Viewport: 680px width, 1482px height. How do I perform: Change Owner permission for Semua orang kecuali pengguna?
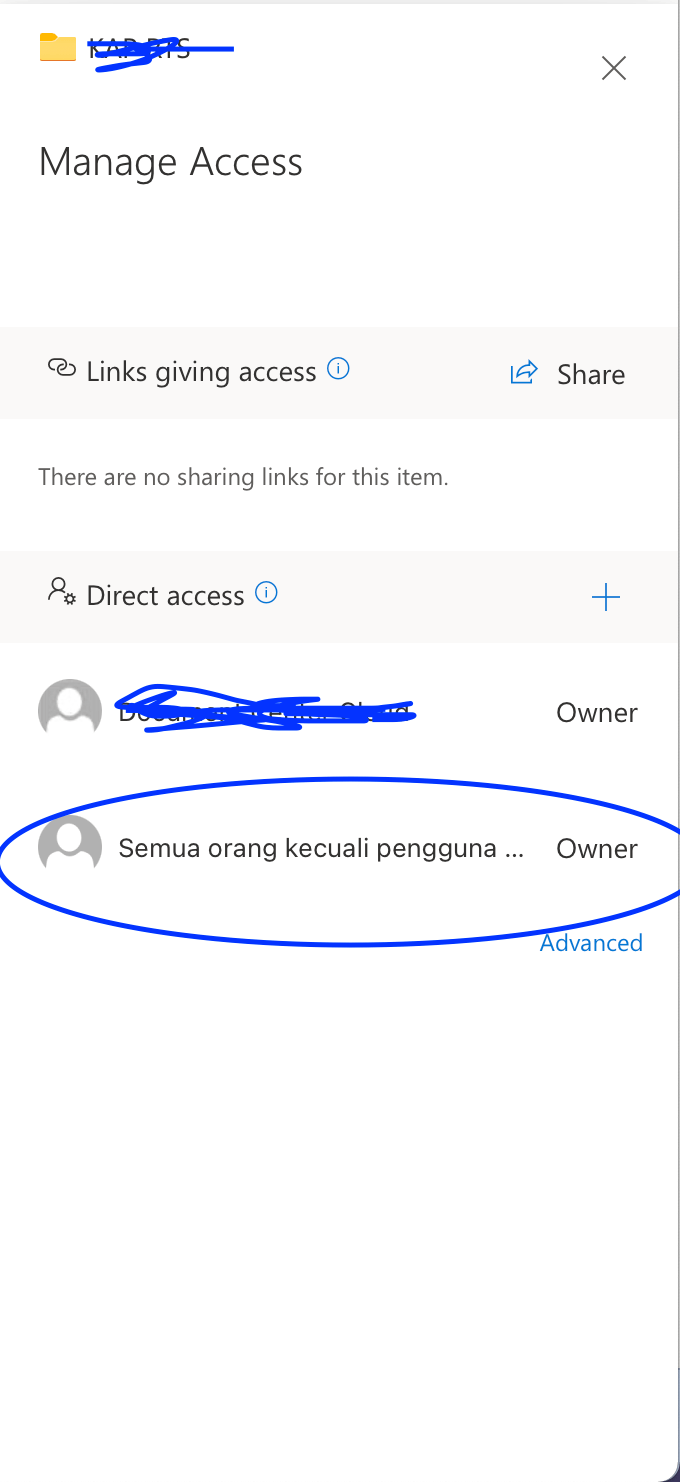tap(597, 848)
